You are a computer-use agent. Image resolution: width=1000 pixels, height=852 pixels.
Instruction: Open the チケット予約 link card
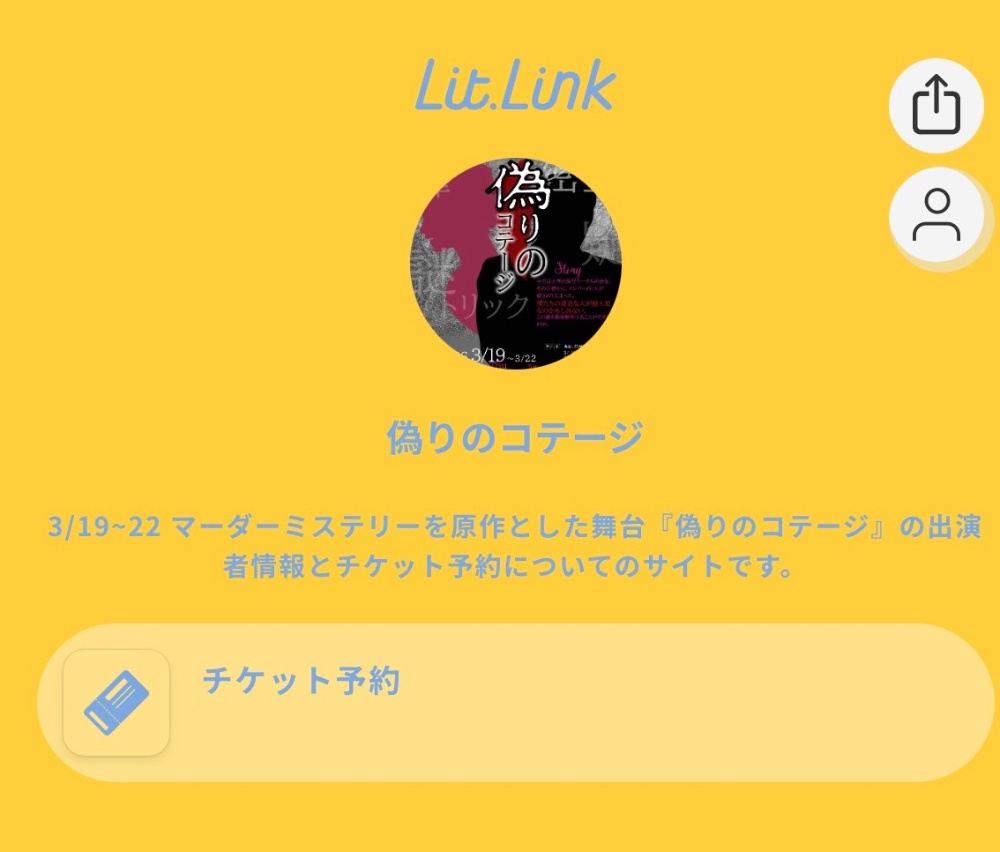pyautogui.click(x=515, y=702)
